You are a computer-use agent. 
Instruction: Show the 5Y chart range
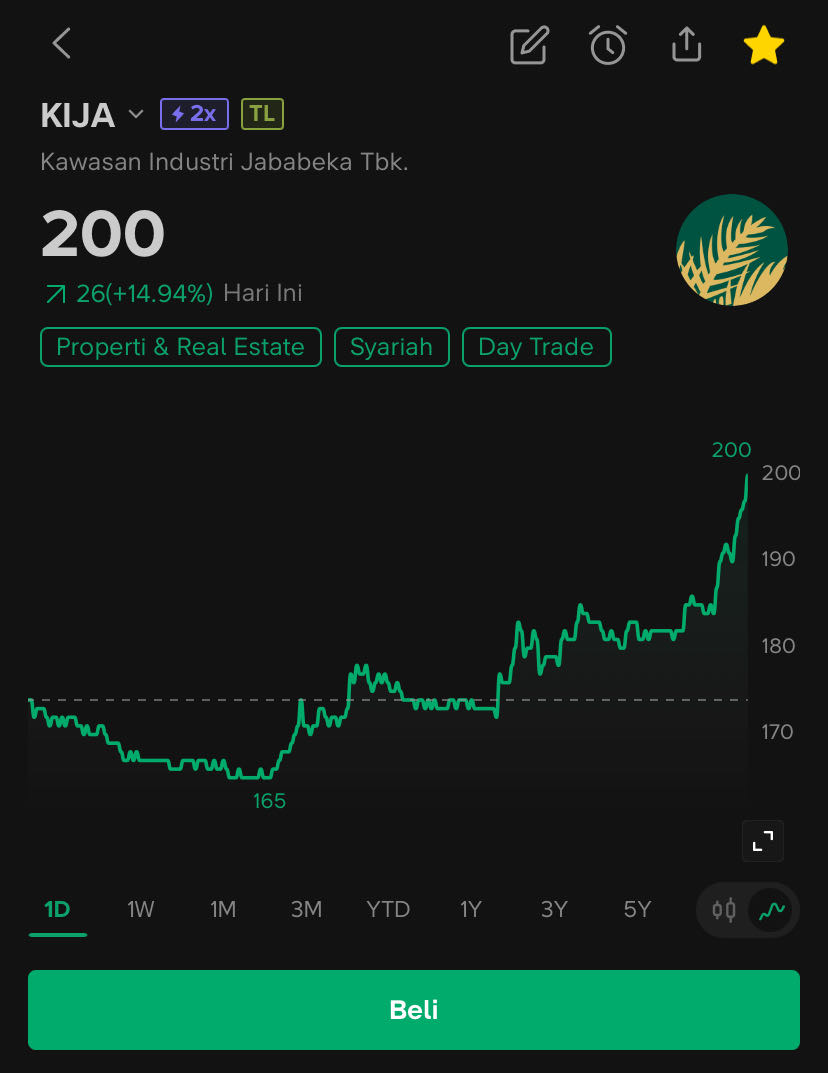[x=637, y=909]
